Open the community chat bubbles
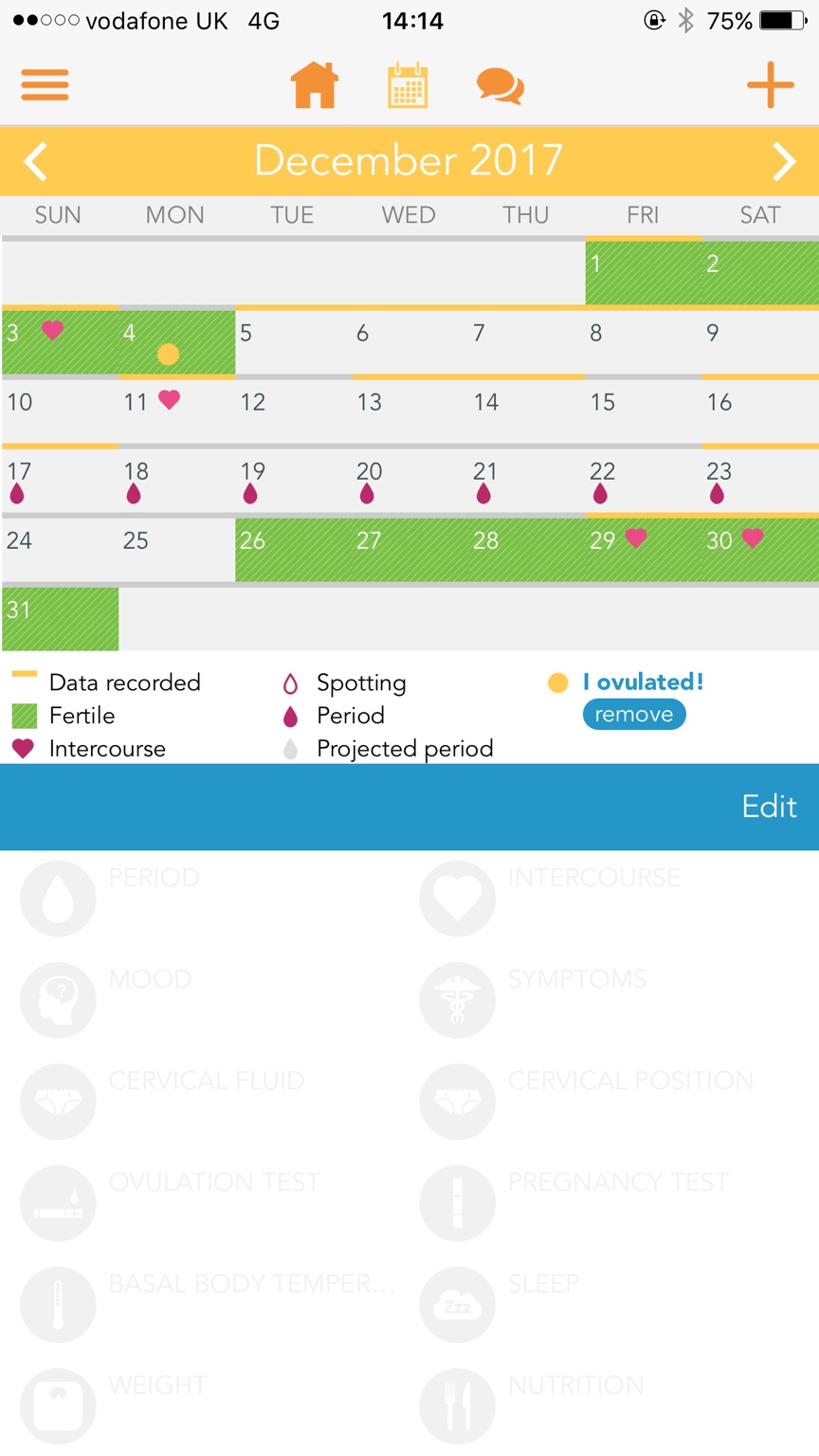 [500, 85]
